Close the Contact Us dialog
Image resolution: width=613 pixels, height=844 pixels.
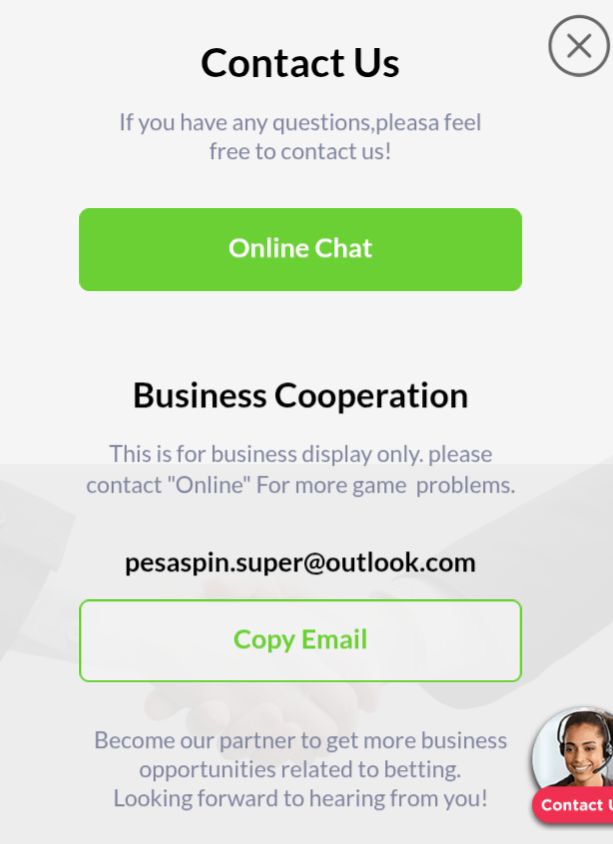click(x=578, y=46)
